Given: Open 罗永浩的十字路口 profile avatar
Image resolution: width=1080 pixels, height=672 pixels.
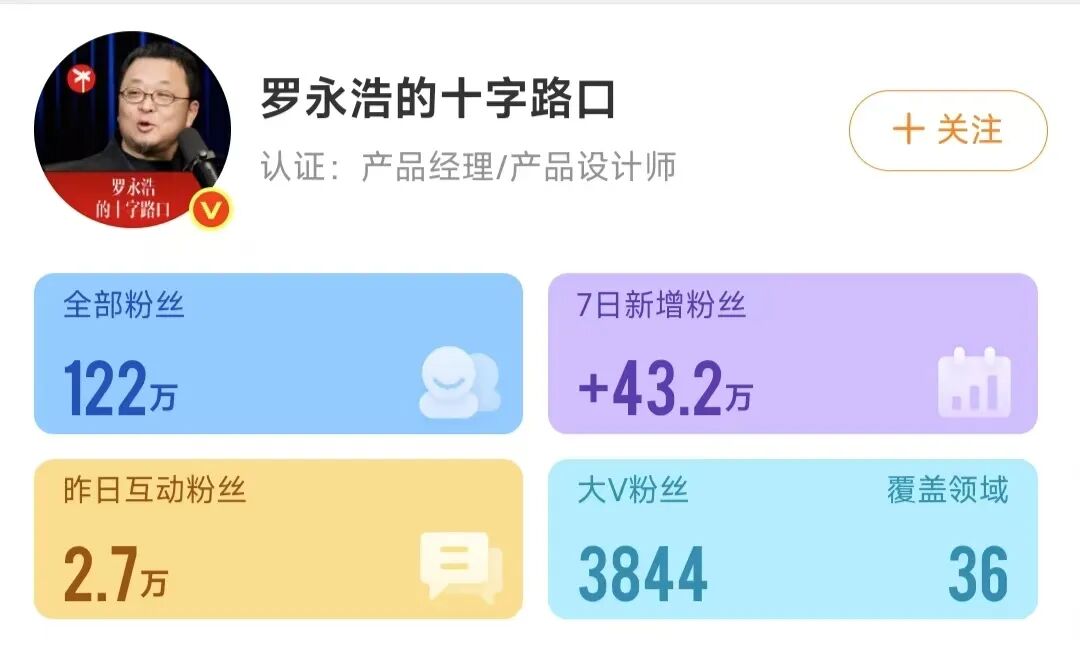Looking at the screenshot, I should click(132, 129).
